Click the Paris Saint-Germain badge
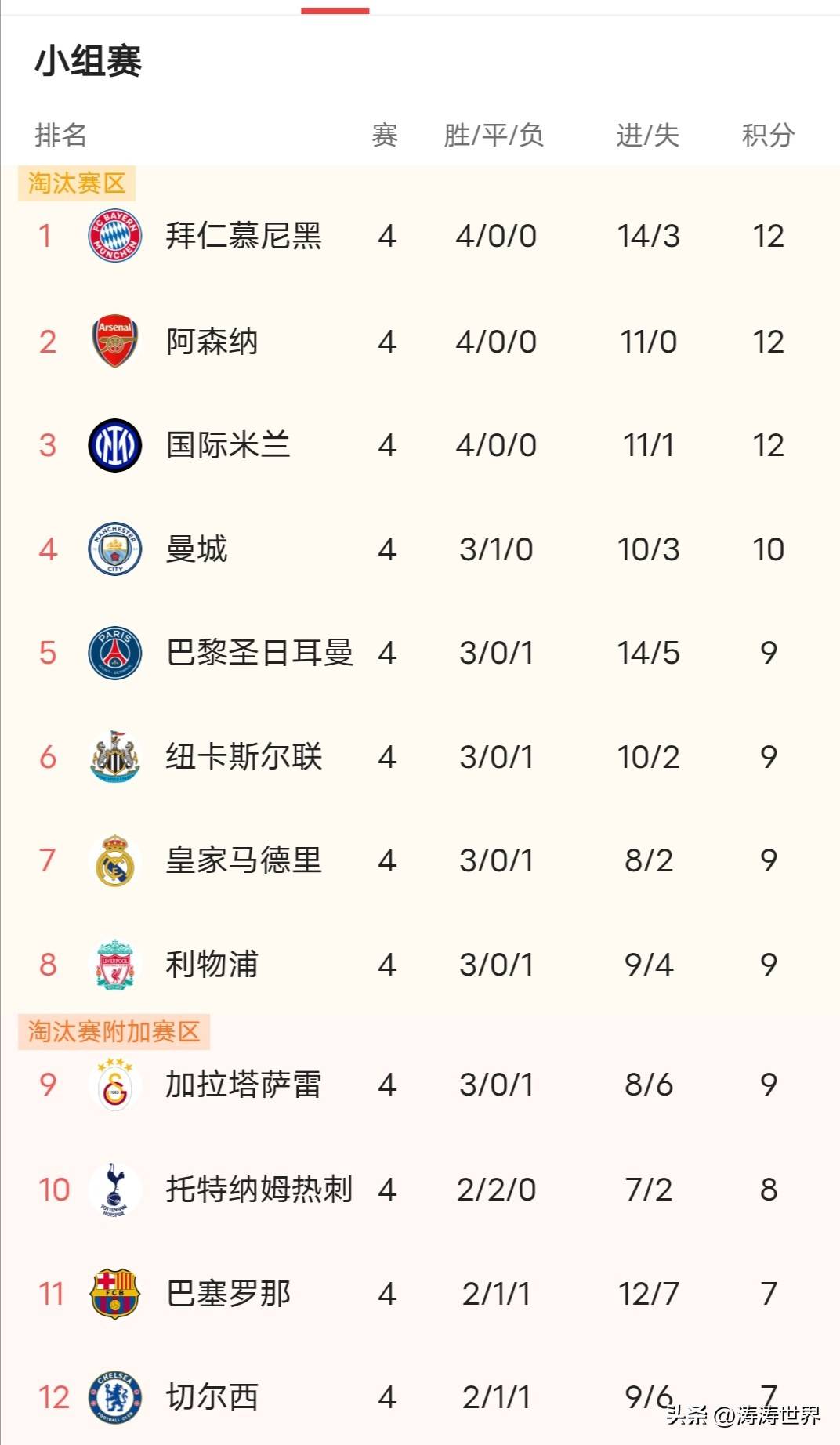Image resolution: width=840 pixels, height=1445 pixels. [x=114, y=653]
